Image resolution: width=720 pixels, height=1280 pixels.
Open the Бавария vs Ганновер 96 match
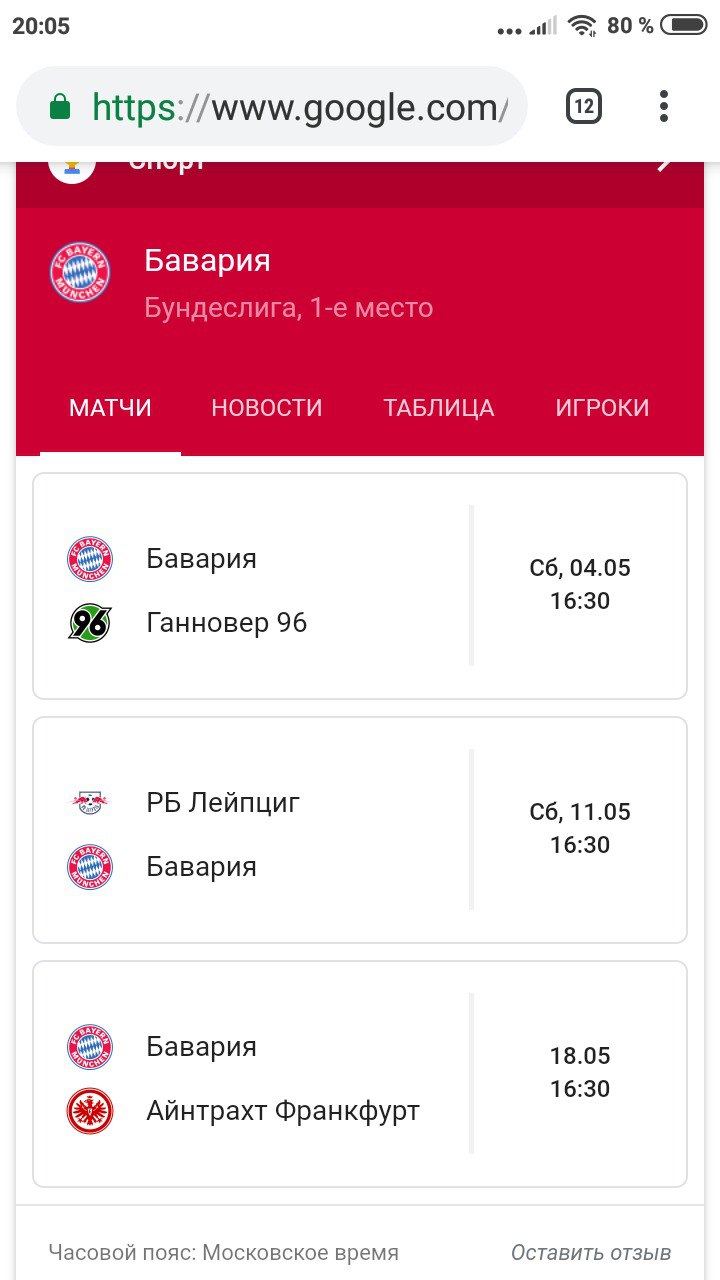point(360,586)
